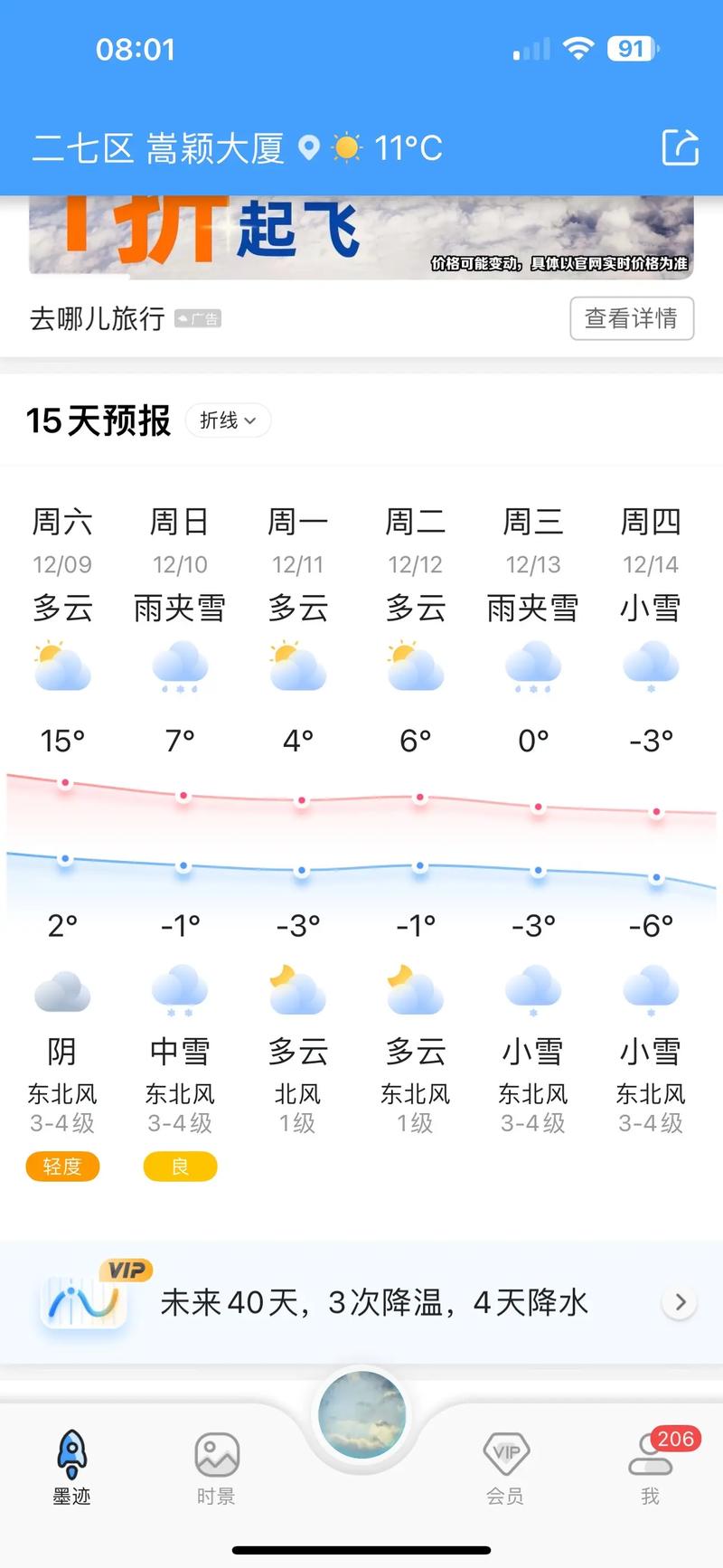Tap the central circular sky camera button
Image resolution: width=723 pixels, height=1568 pixels.
tap(361, 1413)
